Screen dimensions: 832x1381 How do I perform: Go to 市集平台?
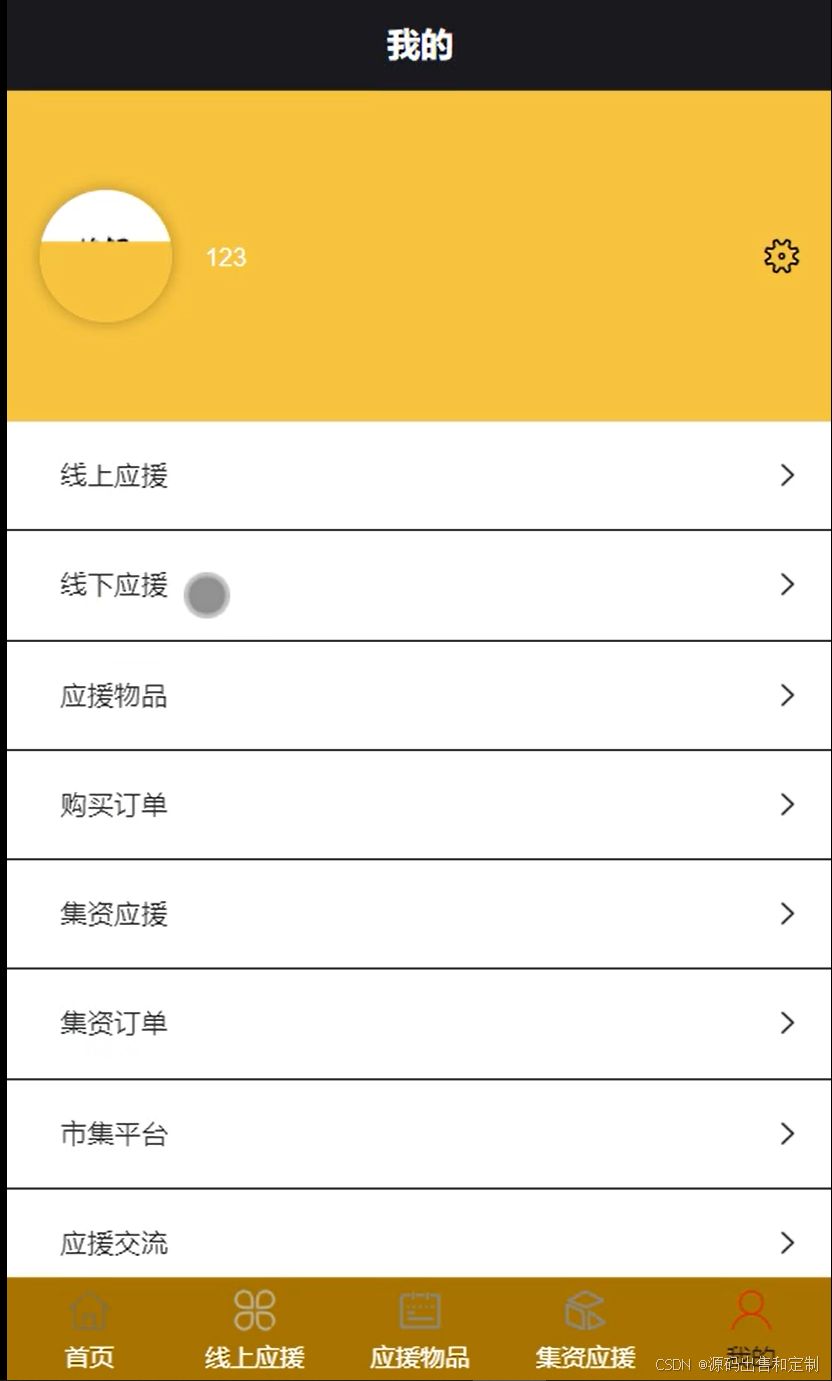pos(419,1134)
